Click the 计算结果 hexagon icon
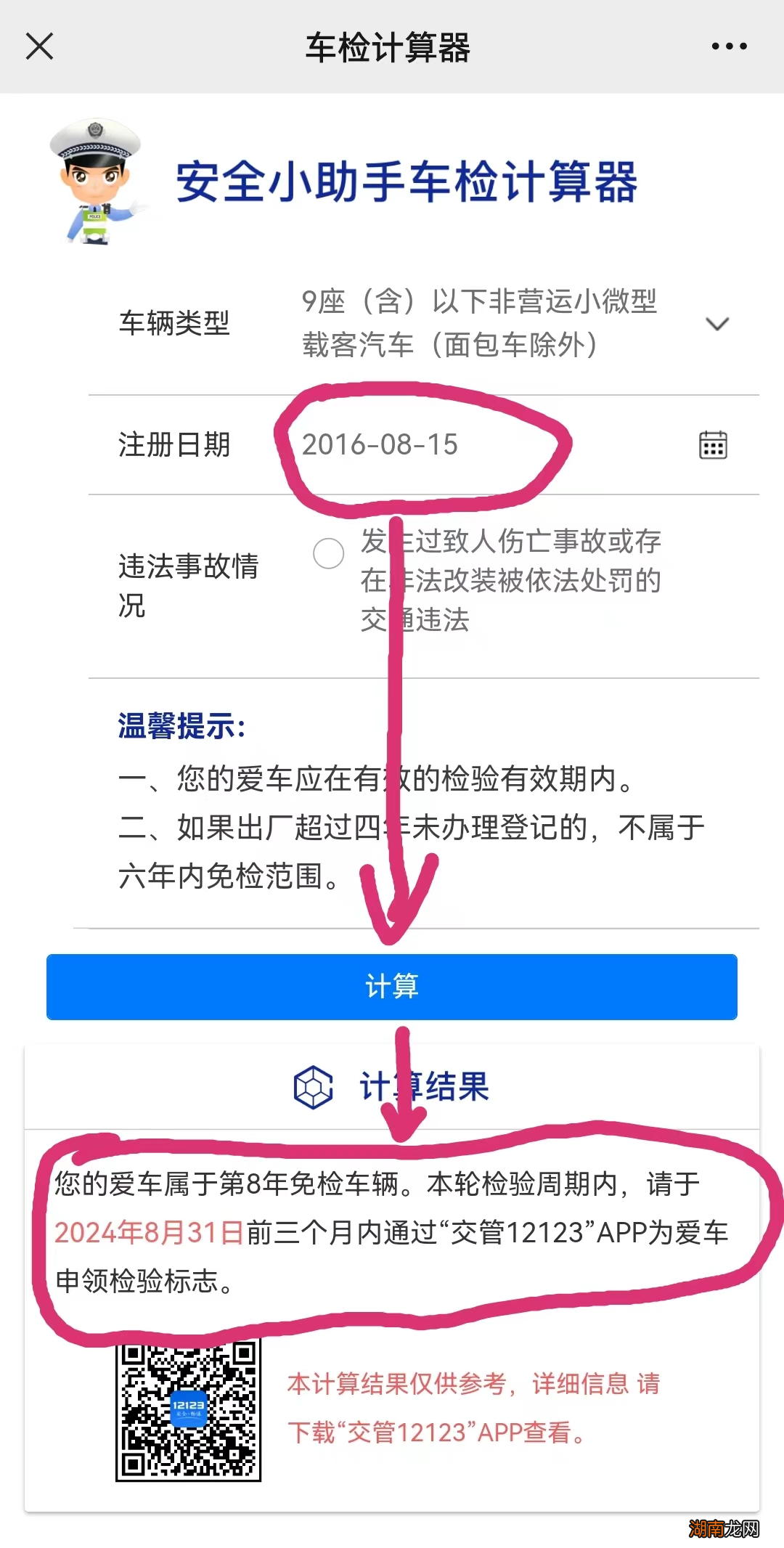Viewport: 784px width, 1548px height. click(314, 1087)
